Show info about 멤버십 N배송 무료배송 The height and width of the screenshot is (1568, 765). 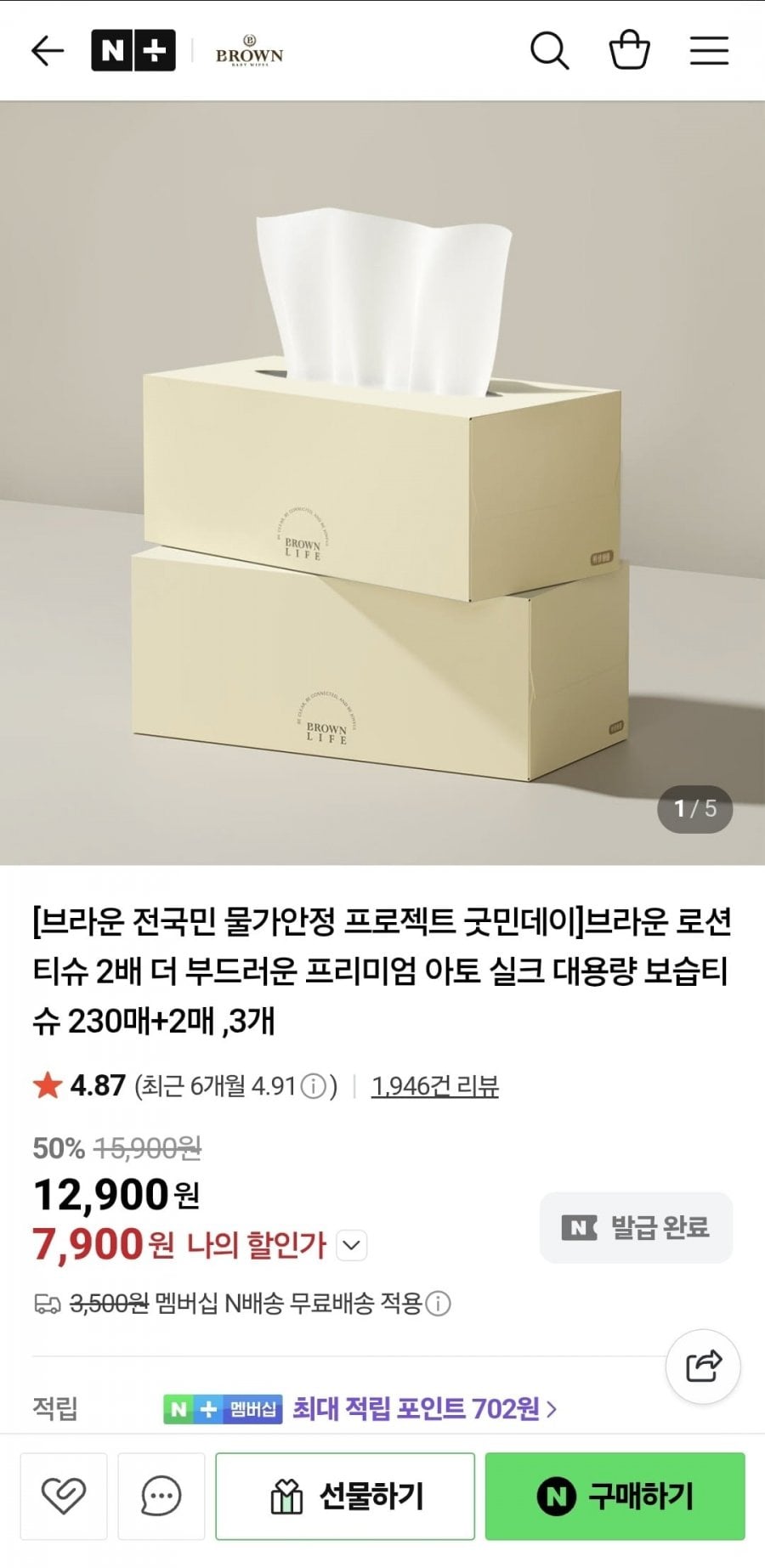pos(438,1303)
